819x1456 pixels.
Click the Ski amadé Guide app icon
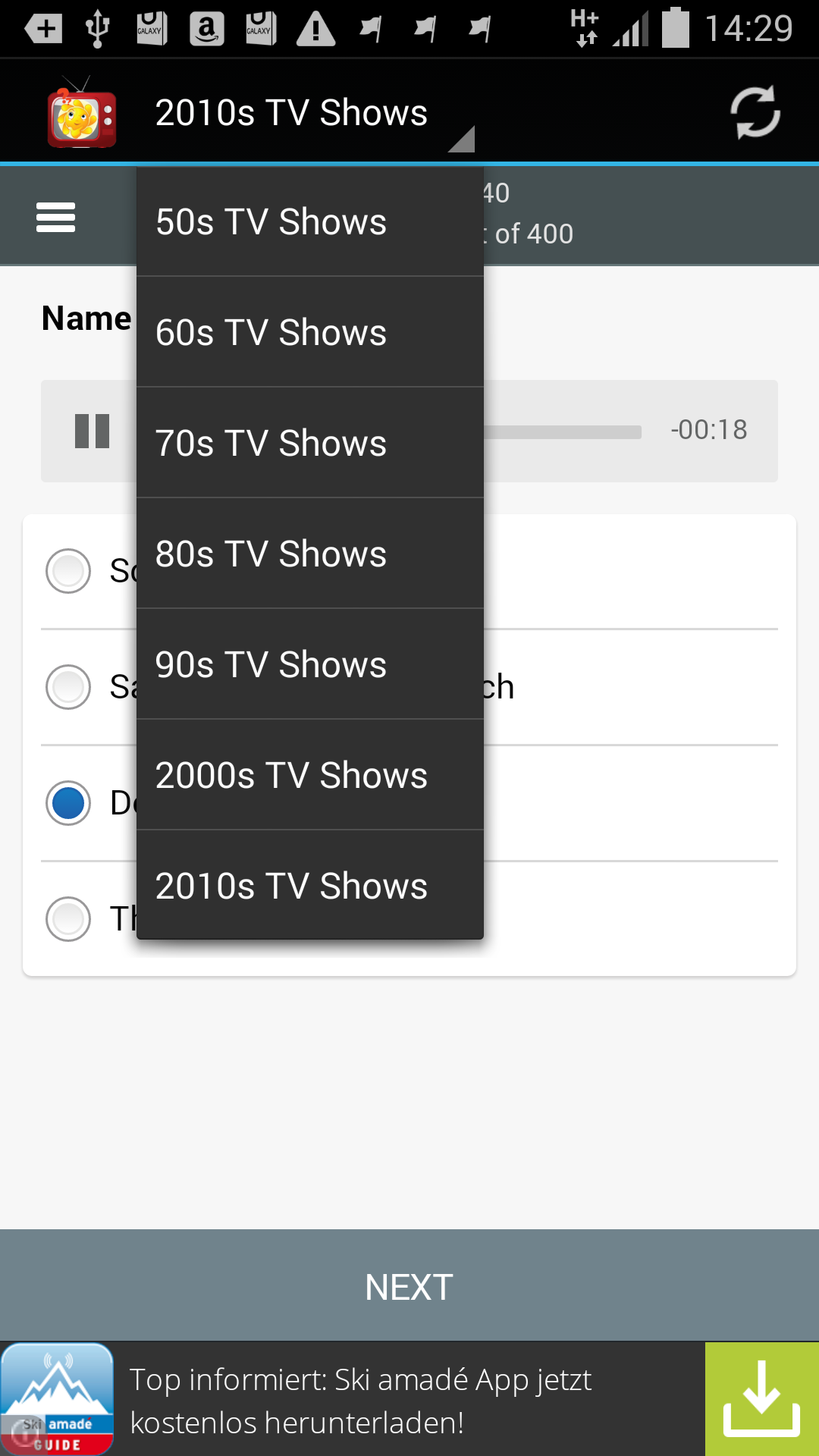pyautogui.click(x=57, y=1398)
